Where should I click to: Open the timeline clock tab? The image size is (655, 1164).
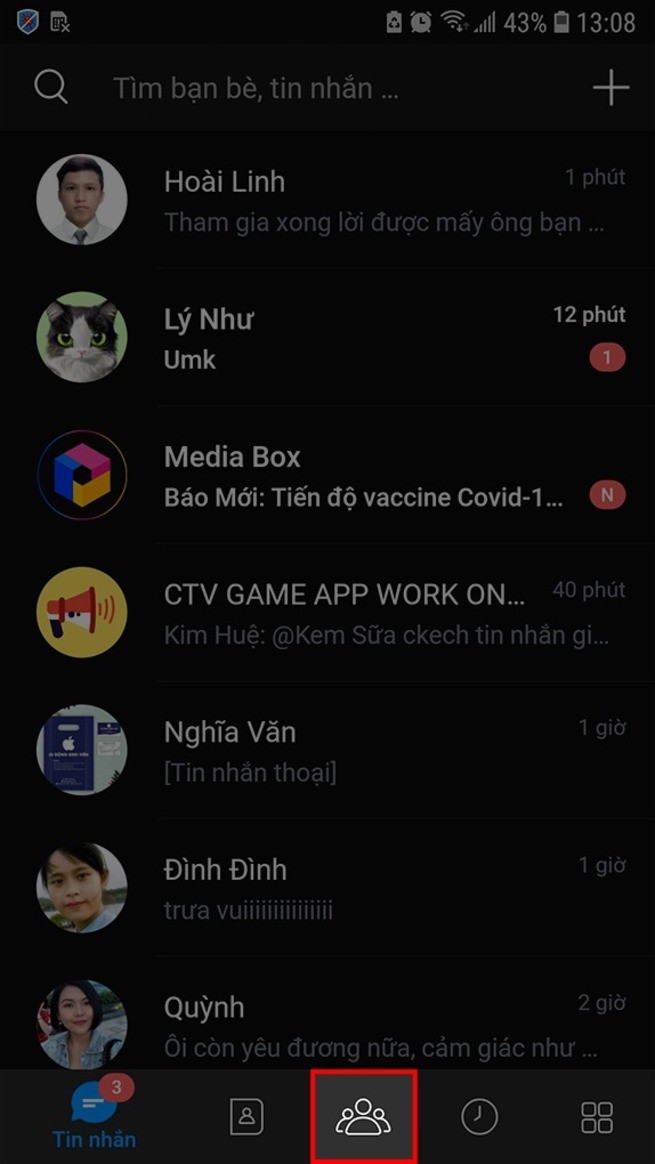click(479, 1116)
